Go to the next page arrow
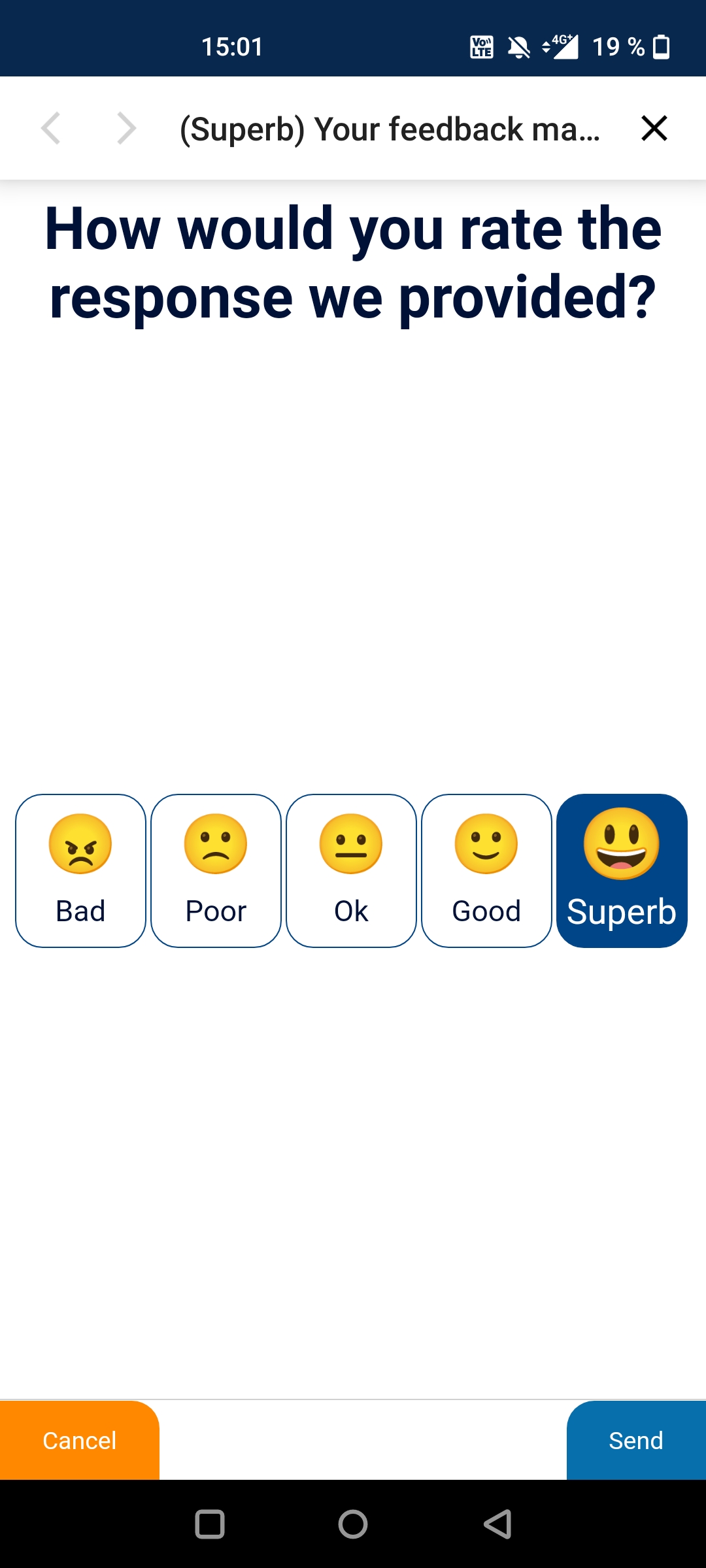The height and width of the screenshot is (1568, 706). pyautogui.click(x=126, y=128)
